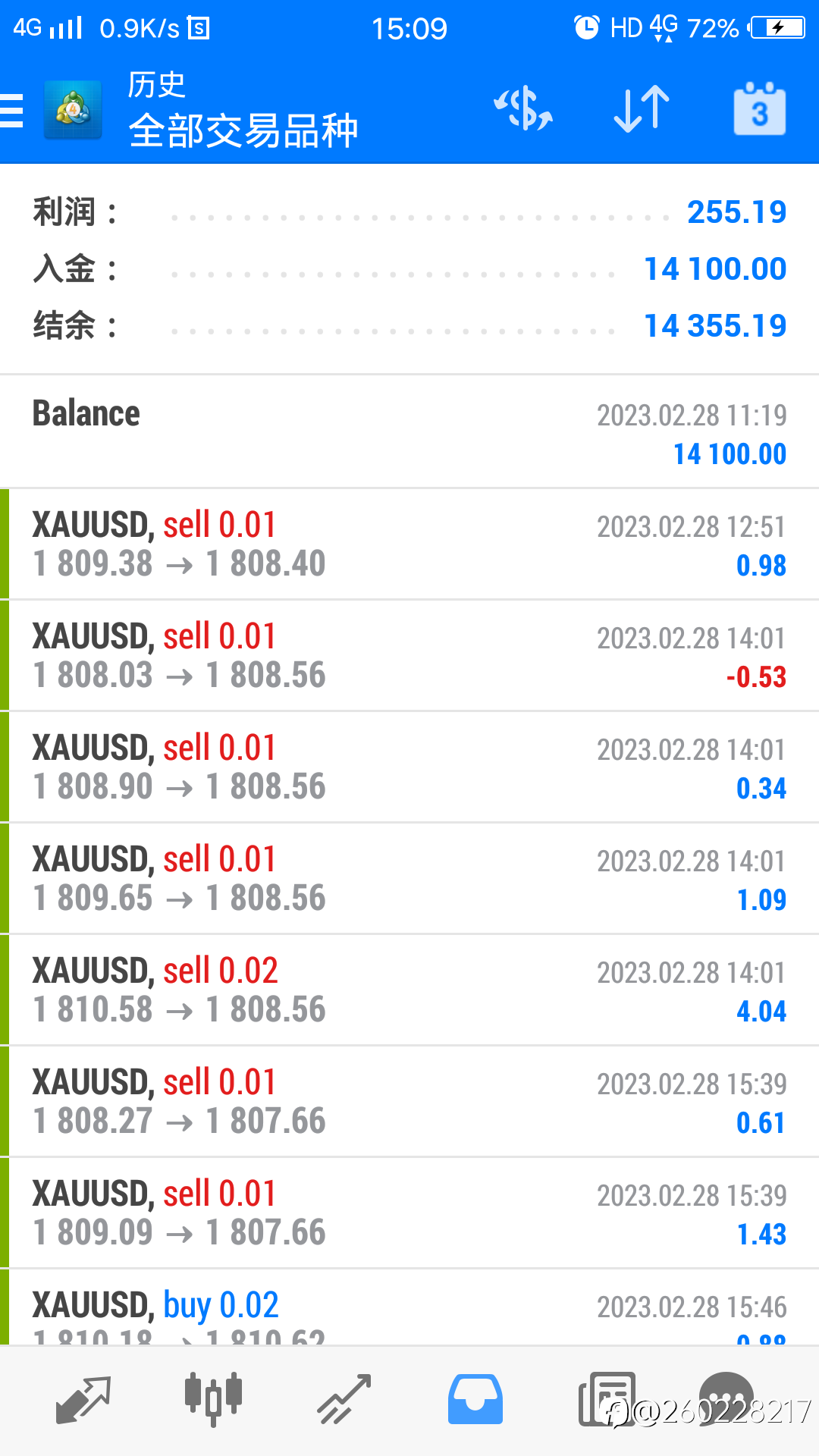Open the XAUUSD sell trade with profit 0.98
Screen dimensions: 819x1456
(x=409, y=544)
